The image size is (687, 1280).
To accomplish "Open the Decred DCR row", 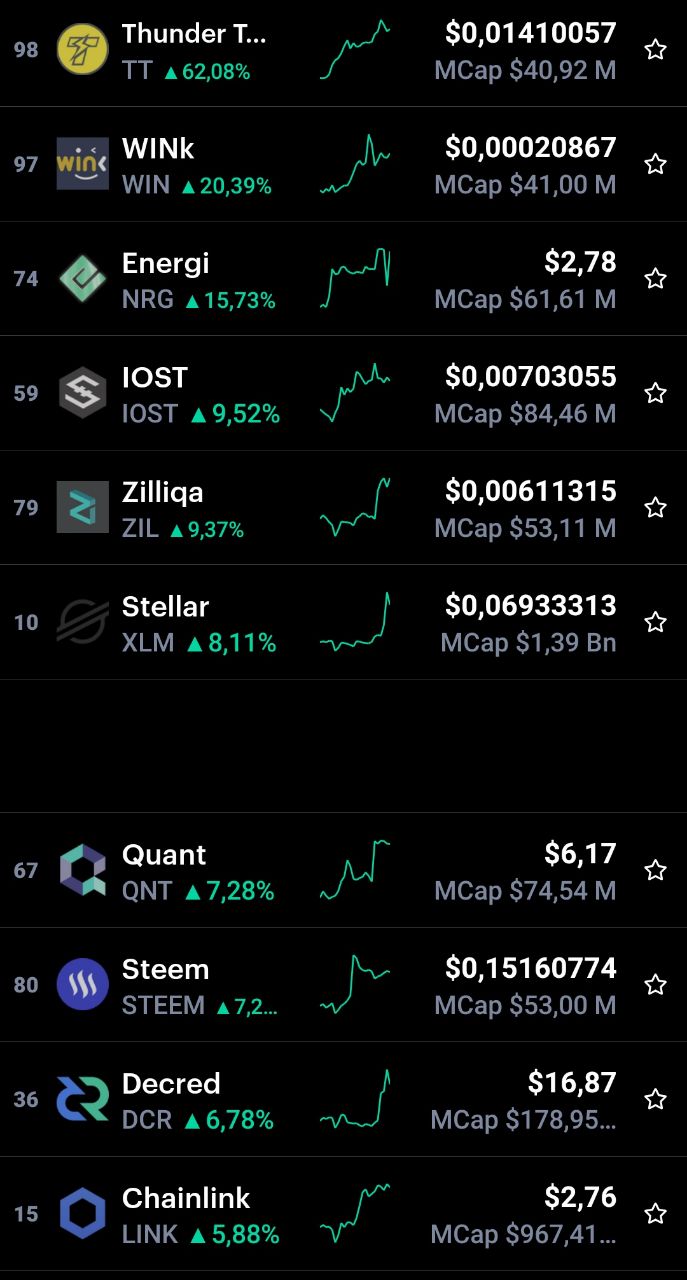I will [343, 1099].
